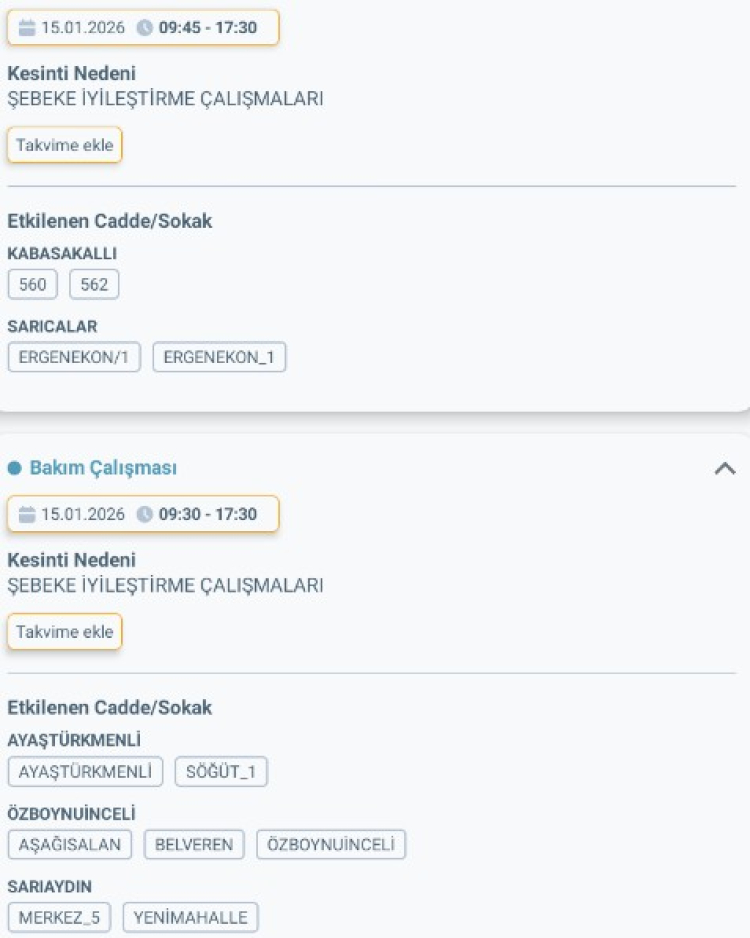Select the calendar icon in the Bakım Çalışması entry
The width and height of the screenshot is (750, 938).
[x=26, y=514]
